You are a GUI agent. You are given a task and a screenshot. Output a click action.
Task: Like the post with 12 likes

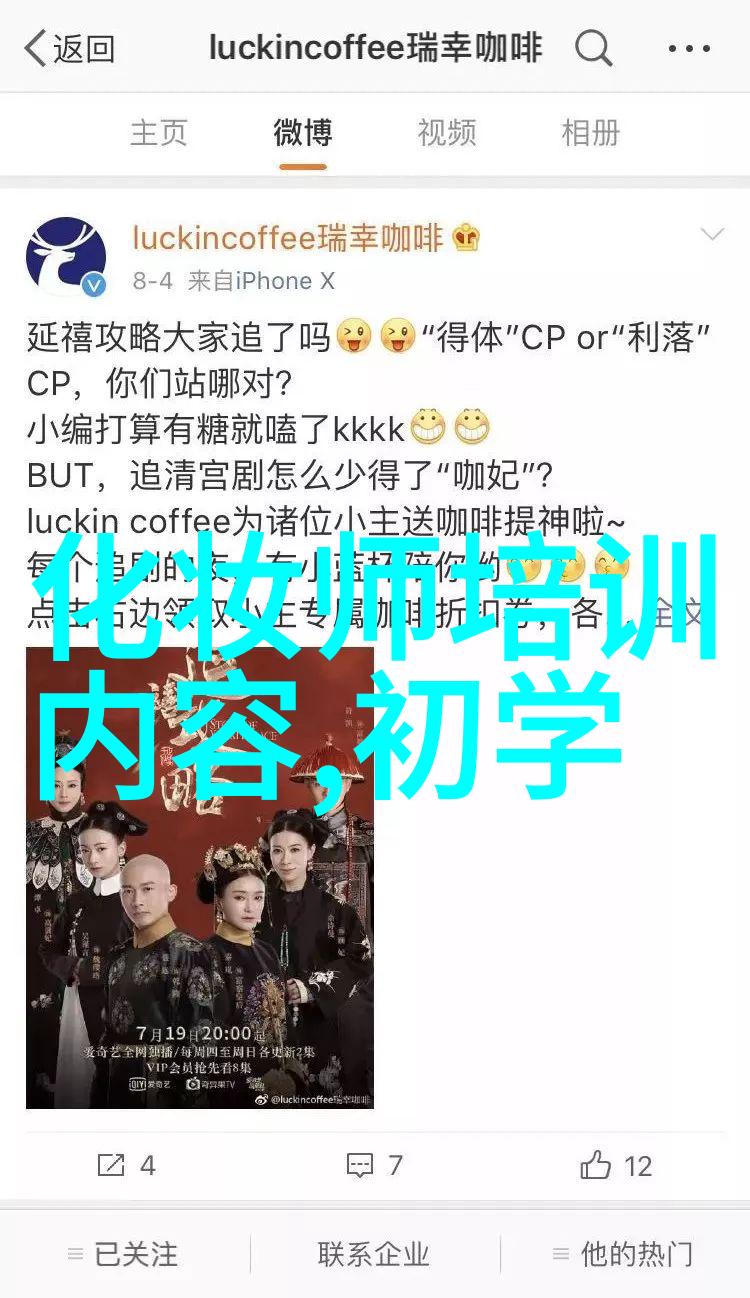616,1165
